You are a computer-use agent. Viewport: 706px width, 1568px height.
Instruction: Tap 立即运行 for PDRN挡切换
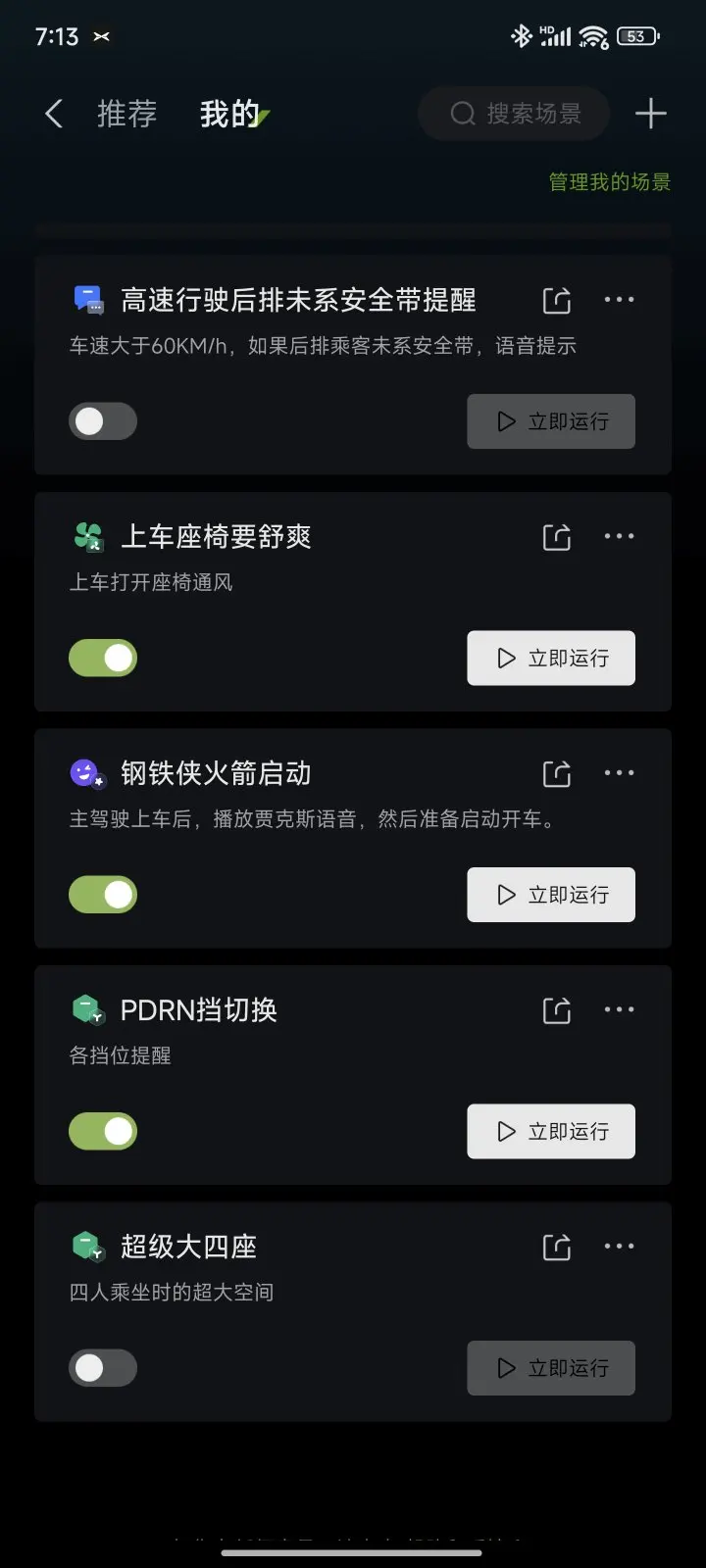(551, 1131)
